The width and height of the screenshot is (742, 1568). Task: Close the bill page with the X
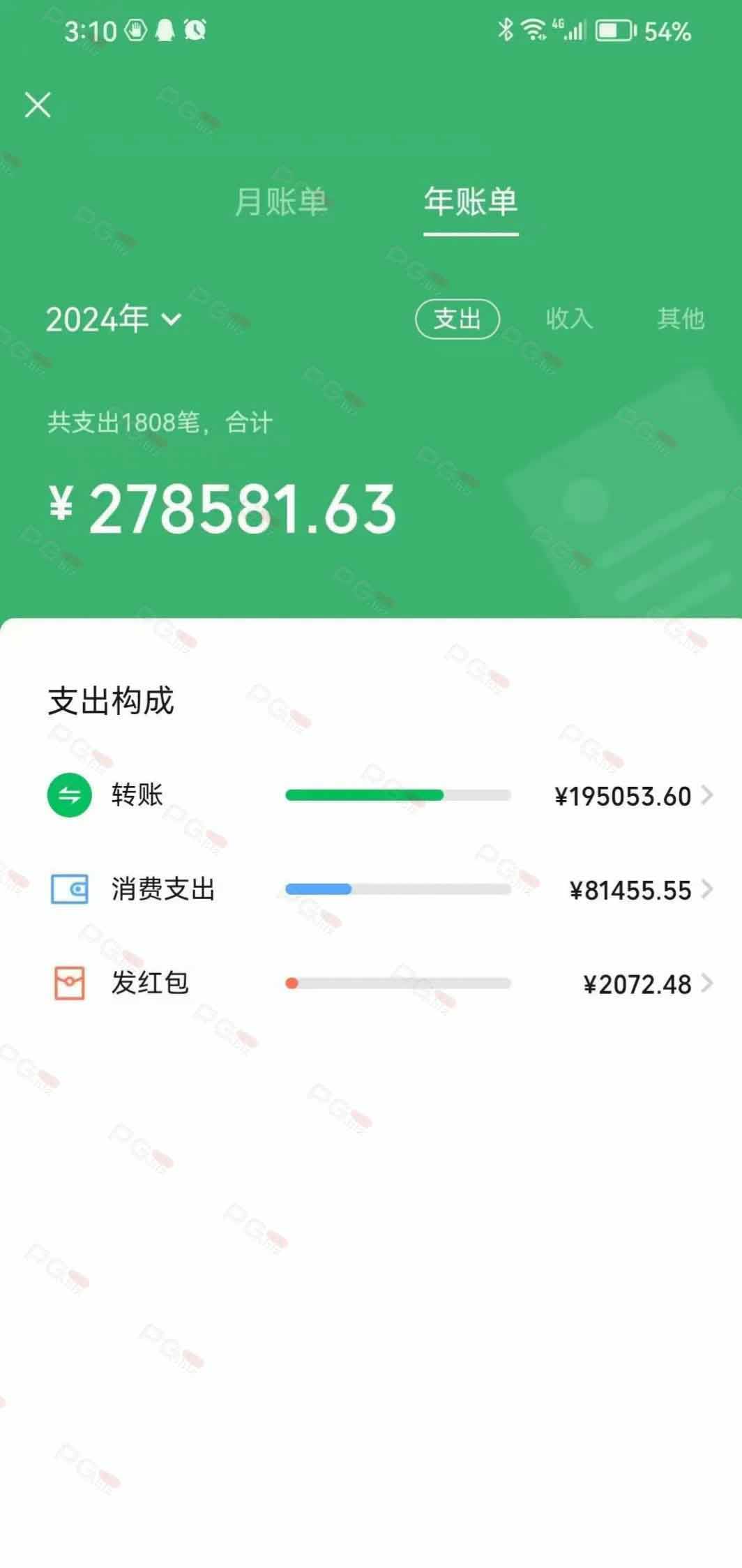coord(38,105)
